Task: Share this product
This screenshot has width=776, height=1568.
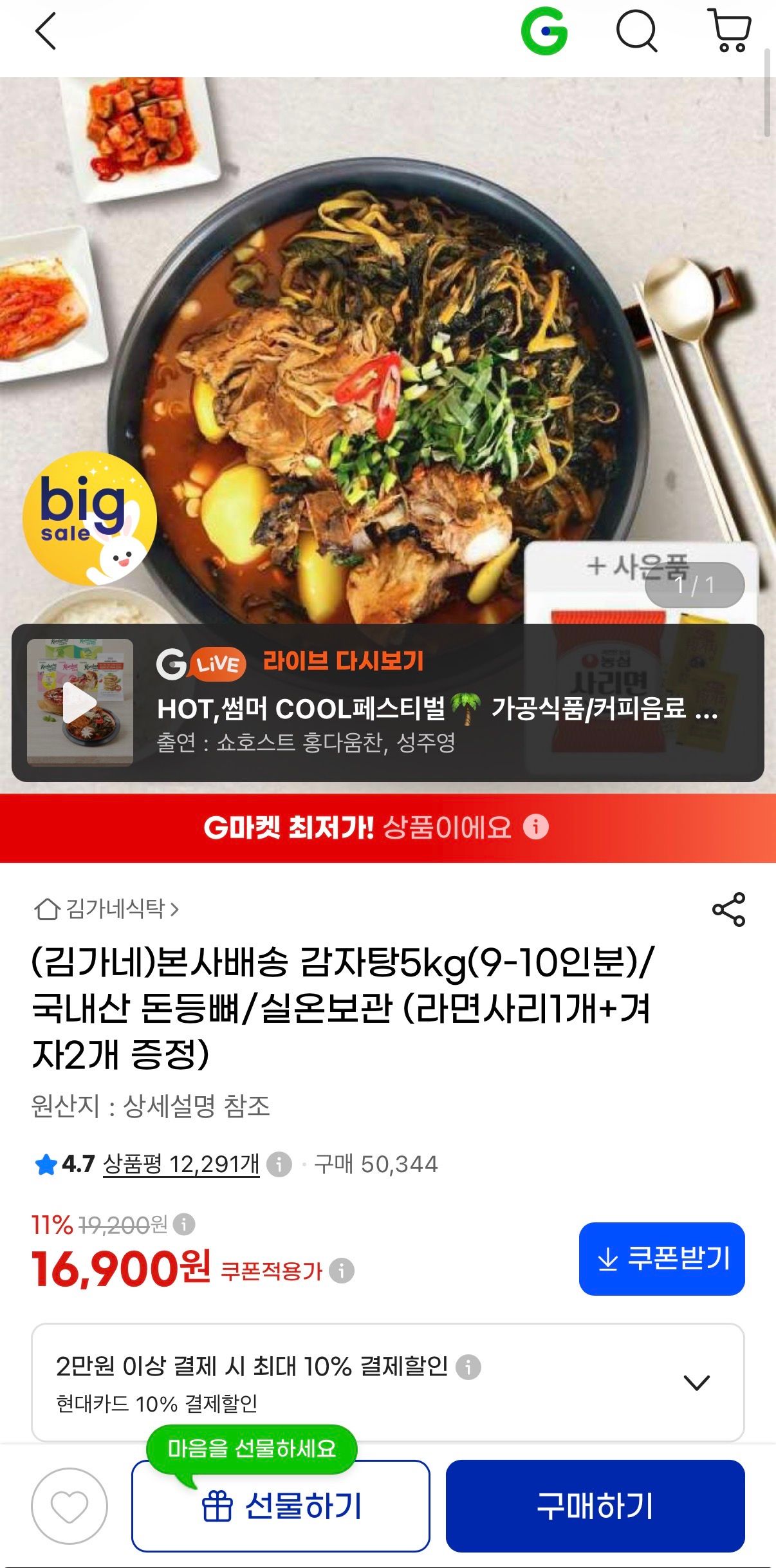Action: tap(728, 909)
